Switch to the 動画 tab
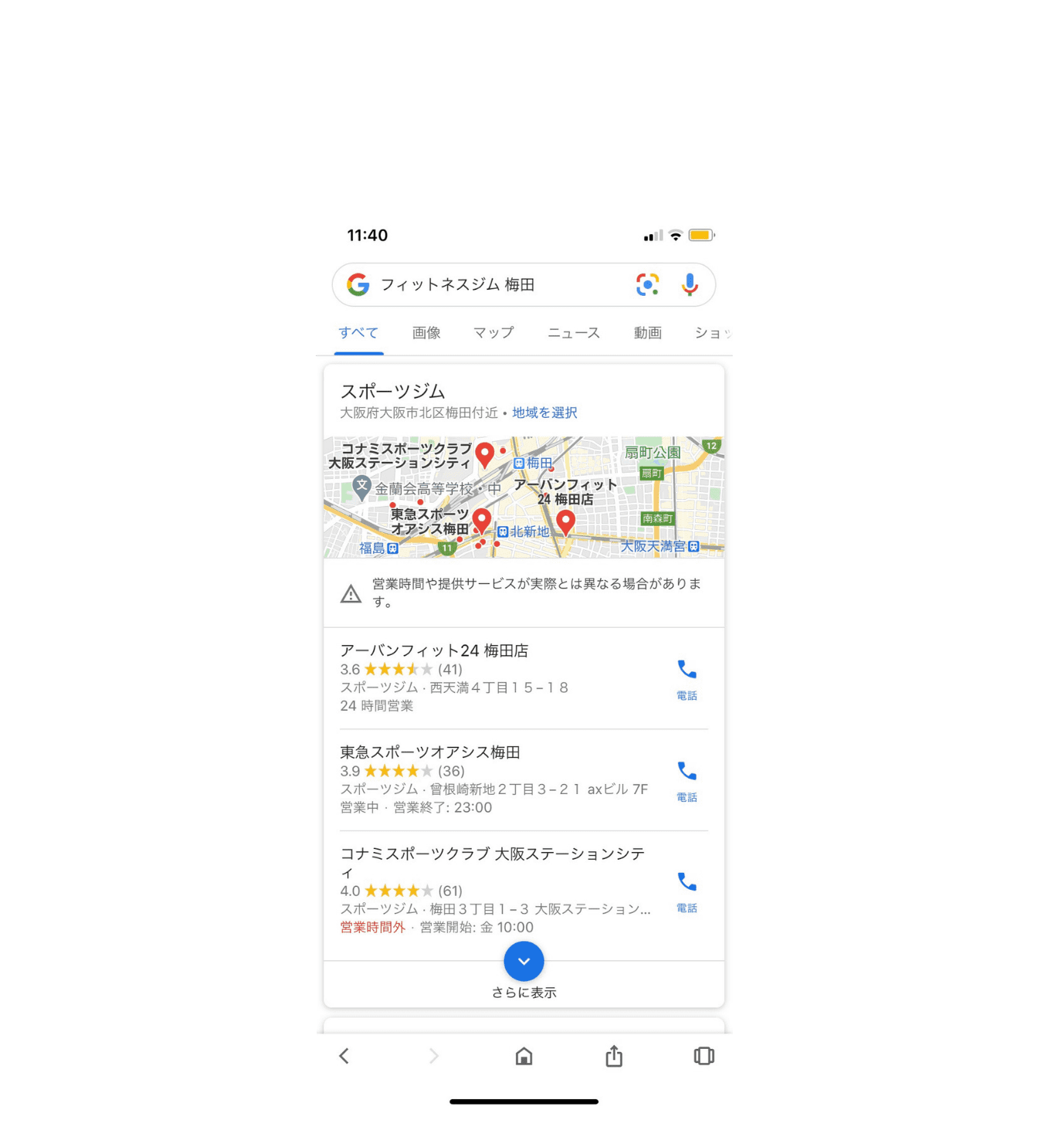Viewport: 1064px width, 1137px height. (x=648, y=333)
